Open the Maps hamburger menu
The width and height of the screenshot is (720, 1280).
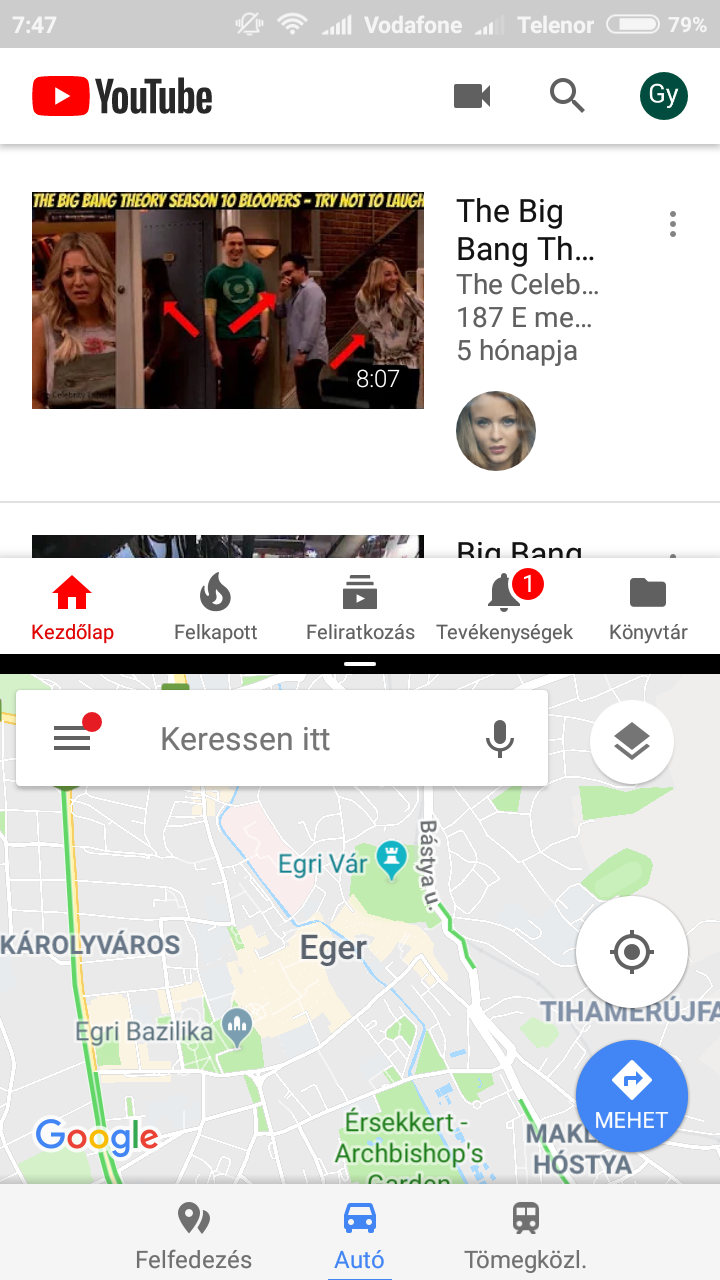[72, 739]
